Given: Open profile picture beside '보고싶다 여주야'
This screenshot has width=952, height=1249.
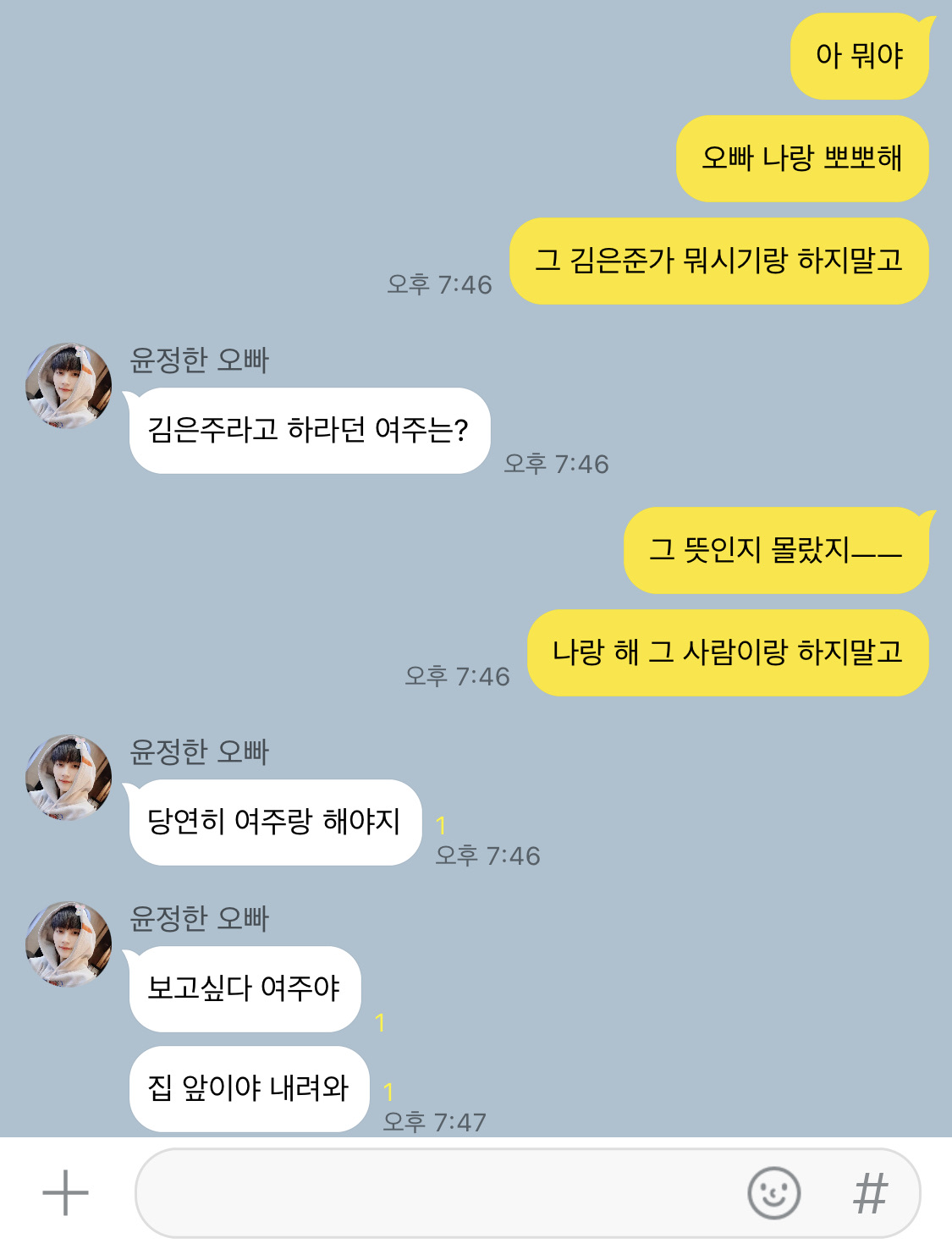Looking at the screenshot, I should tap(69, 944).
